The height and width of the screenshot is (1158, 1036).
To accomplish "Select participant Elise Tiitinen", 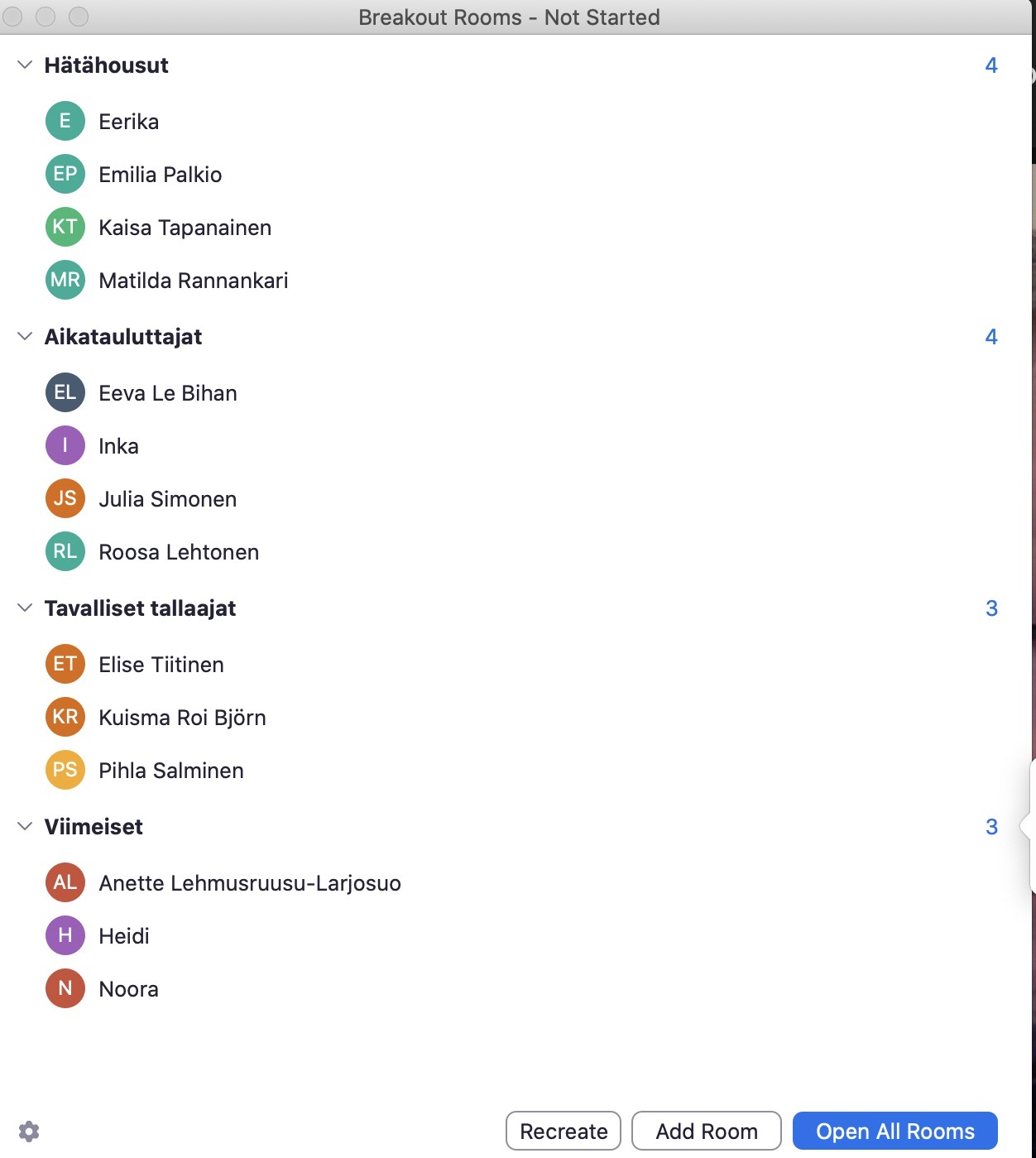I will pos(161,665).
